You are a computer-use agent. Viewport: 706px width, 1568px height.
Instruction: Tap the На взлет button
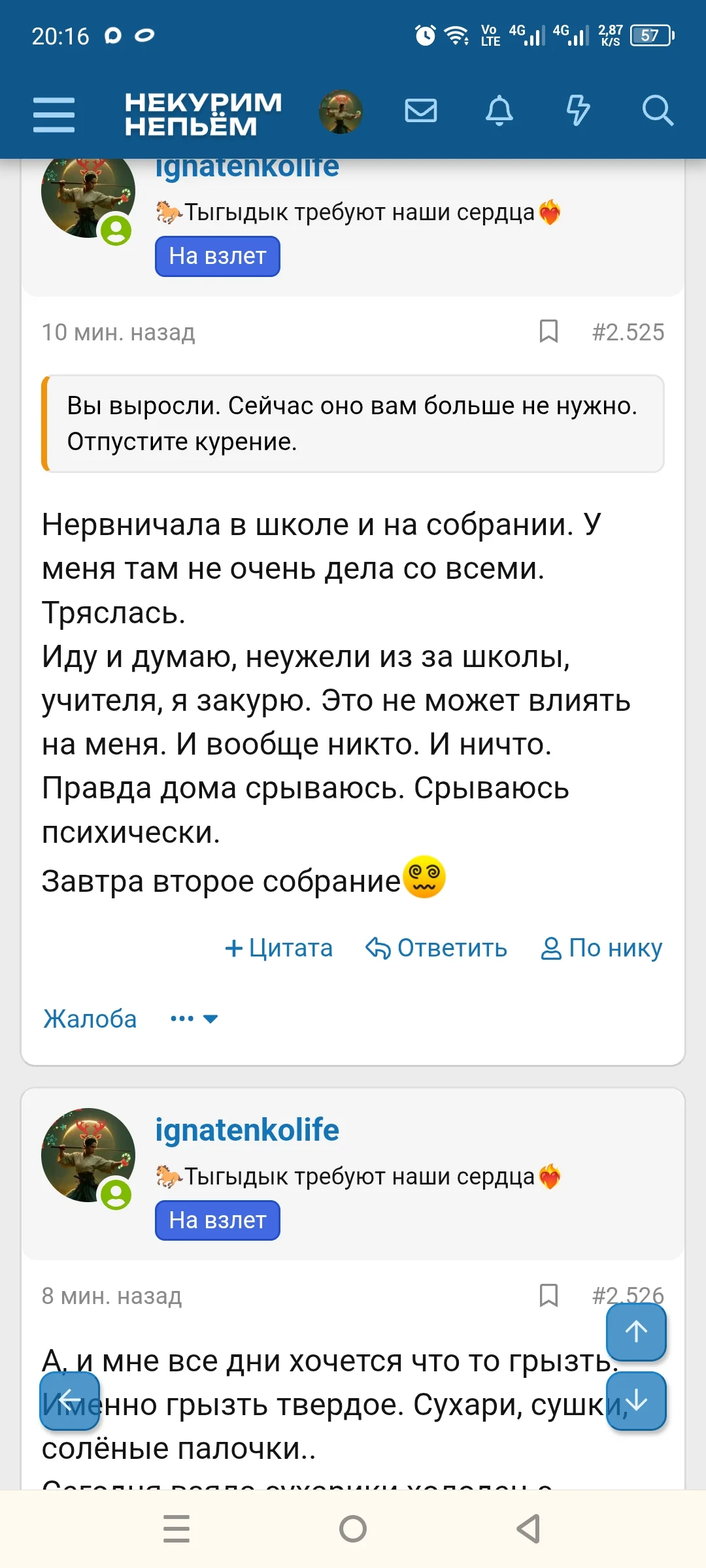tap(217, 1220)
